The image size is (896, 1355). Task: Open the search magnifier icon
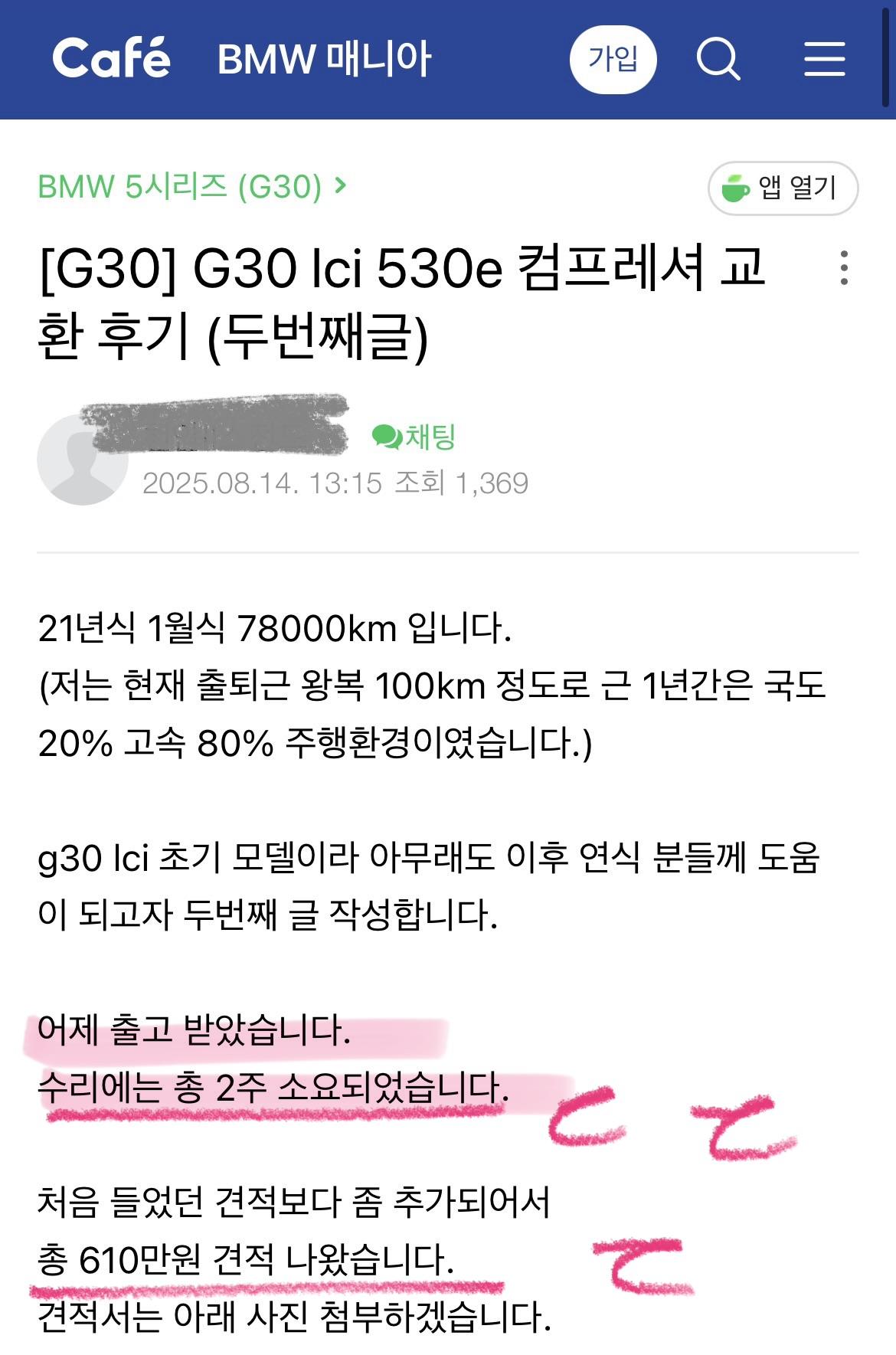[x=718, y=60]
